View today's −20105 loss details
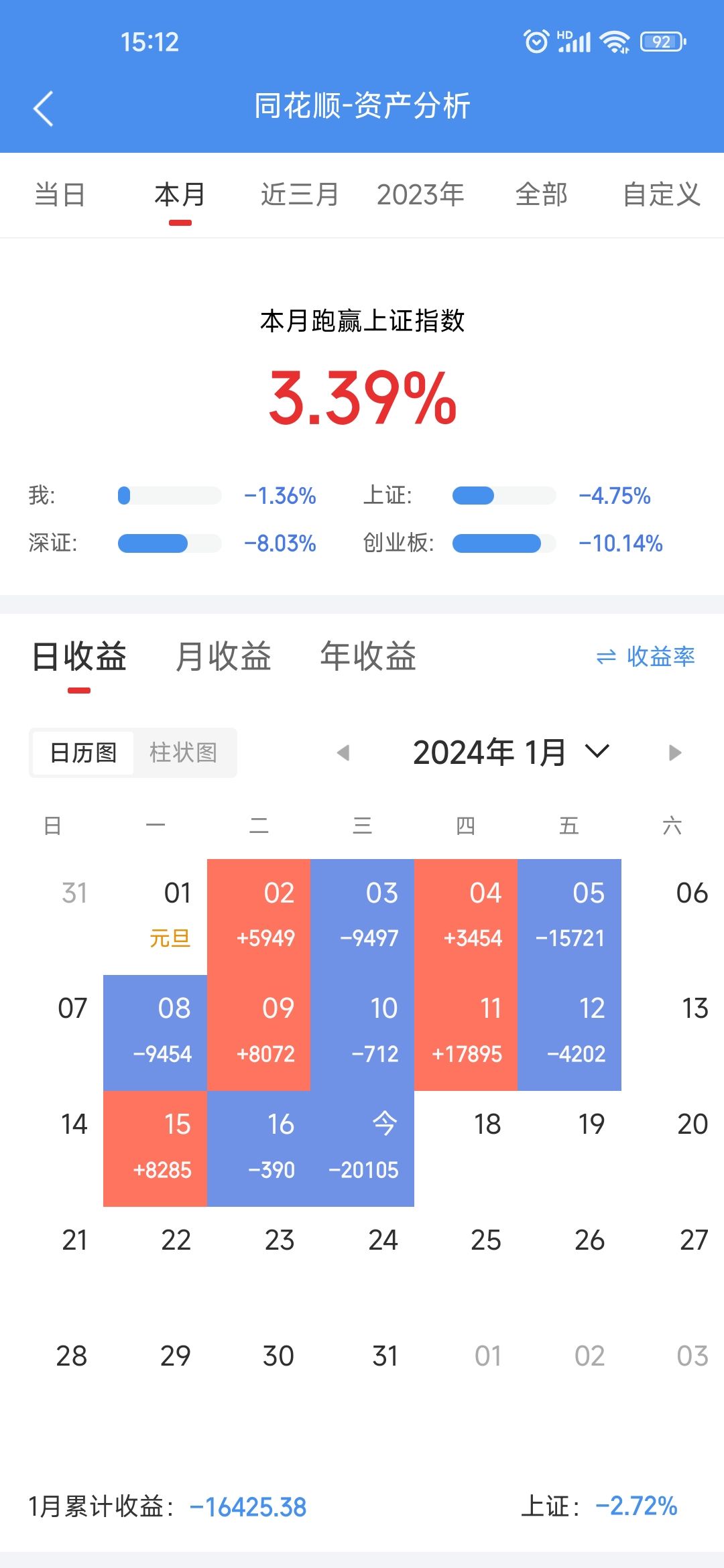The height and width of the screenshot is (1568, 724). point(363,1149)
